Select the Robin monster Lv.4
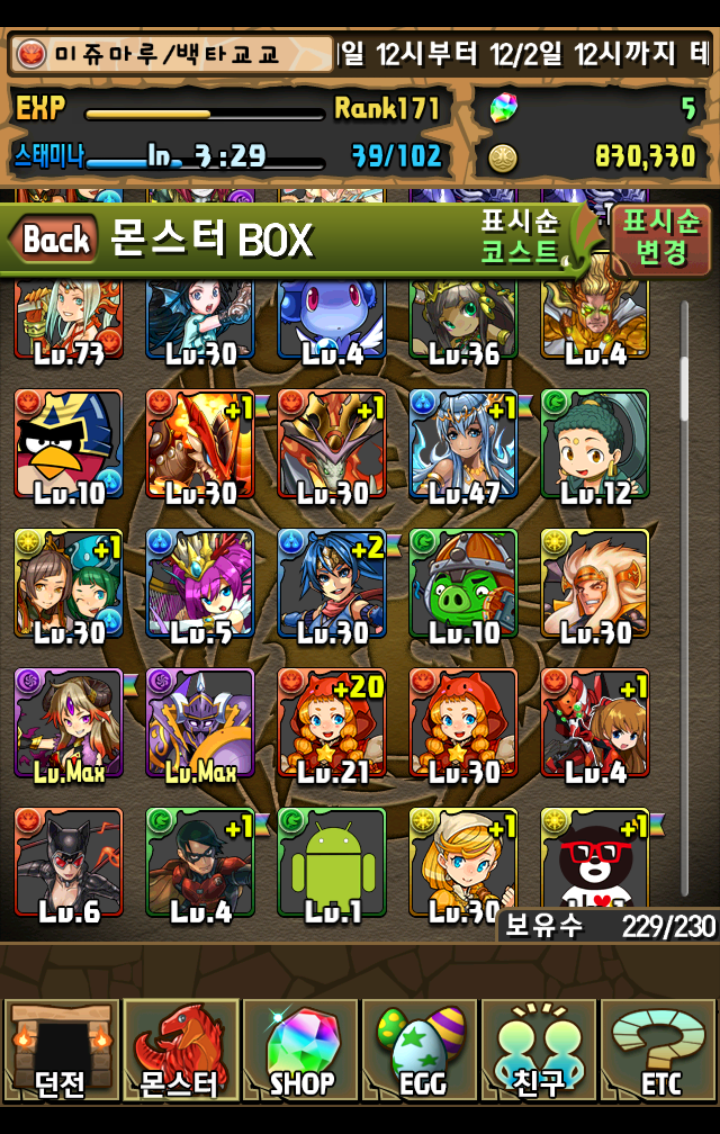 point(200,864)
